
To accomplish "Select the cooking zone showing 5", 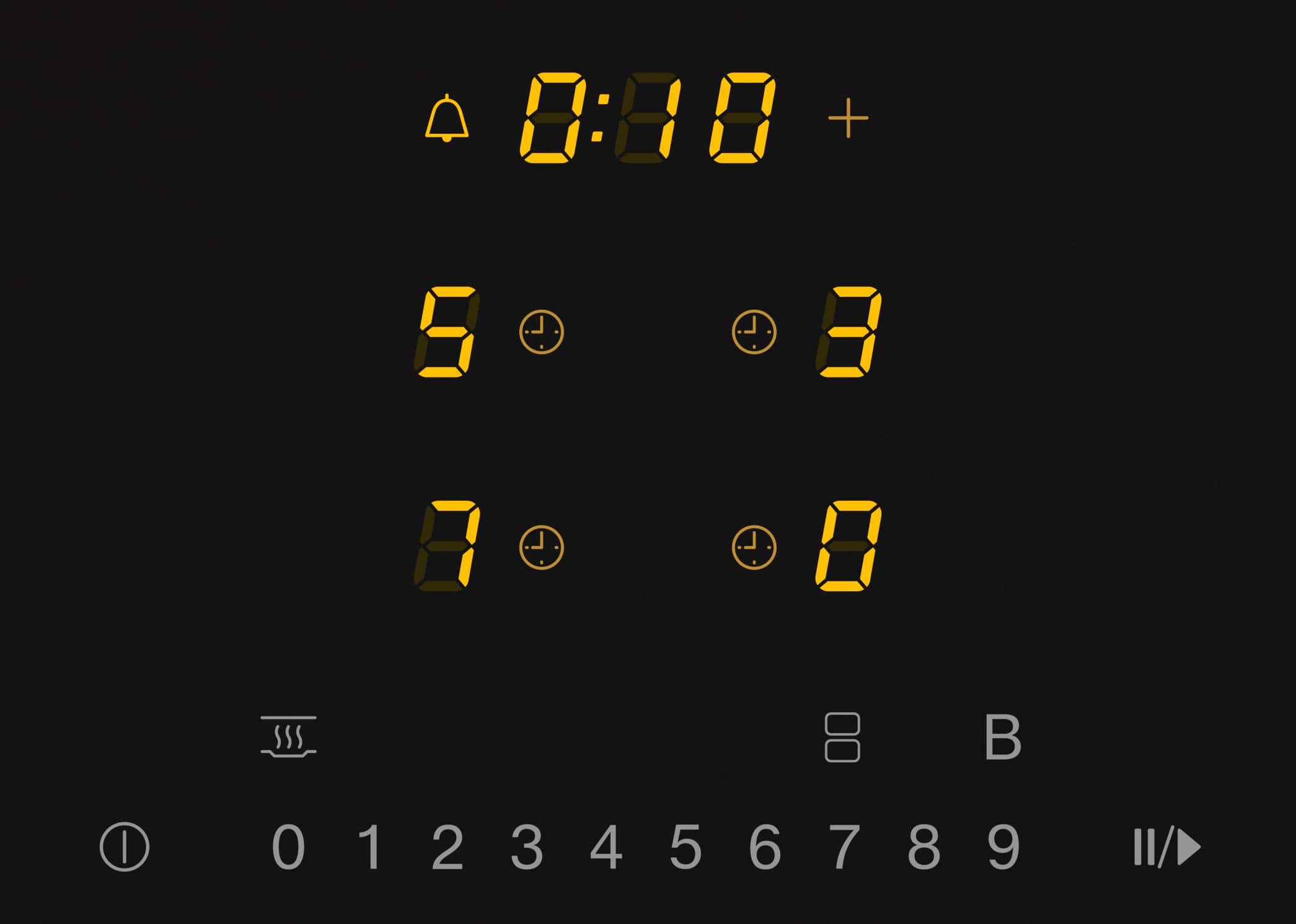I will tap(447, 332).
